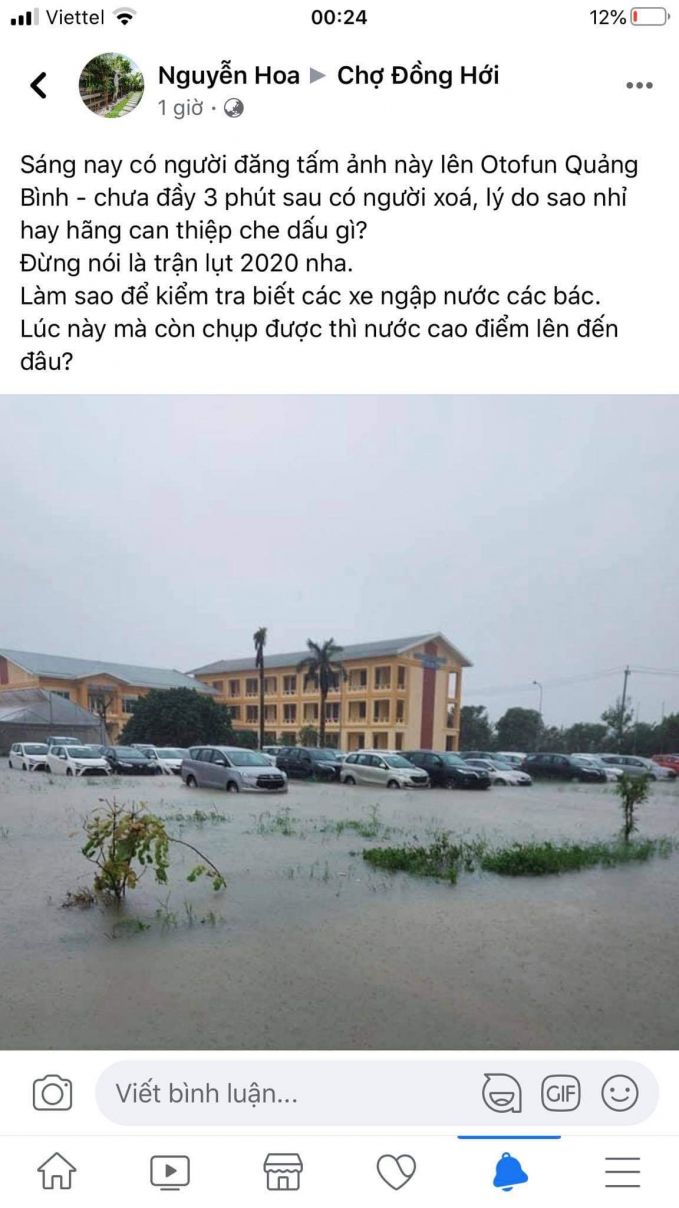The image size is (679, 1208).
Task: Open the Notifications bell tab
Action: (510, 1171)
